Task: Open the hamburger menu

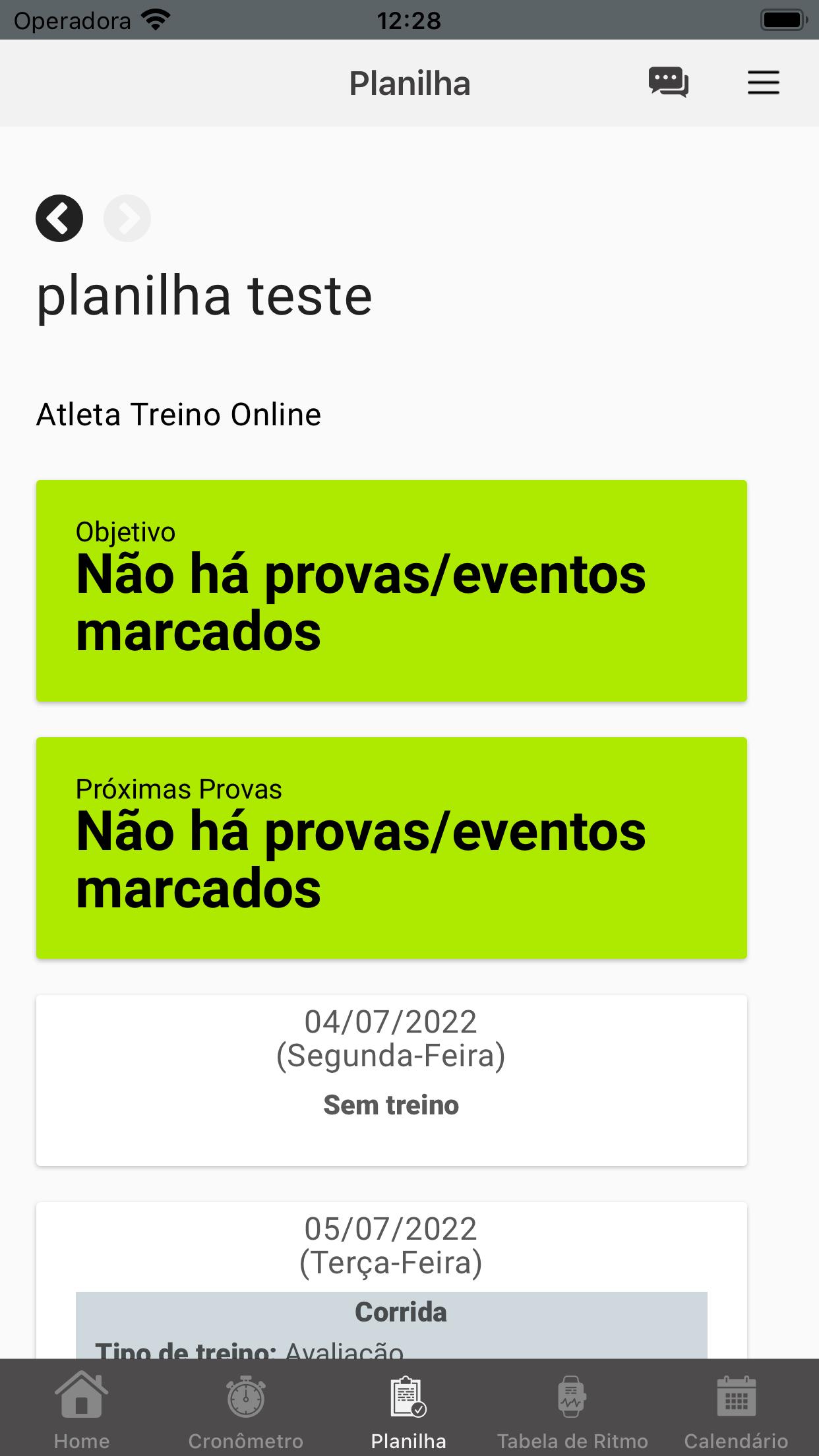Action: coord(763,83)
